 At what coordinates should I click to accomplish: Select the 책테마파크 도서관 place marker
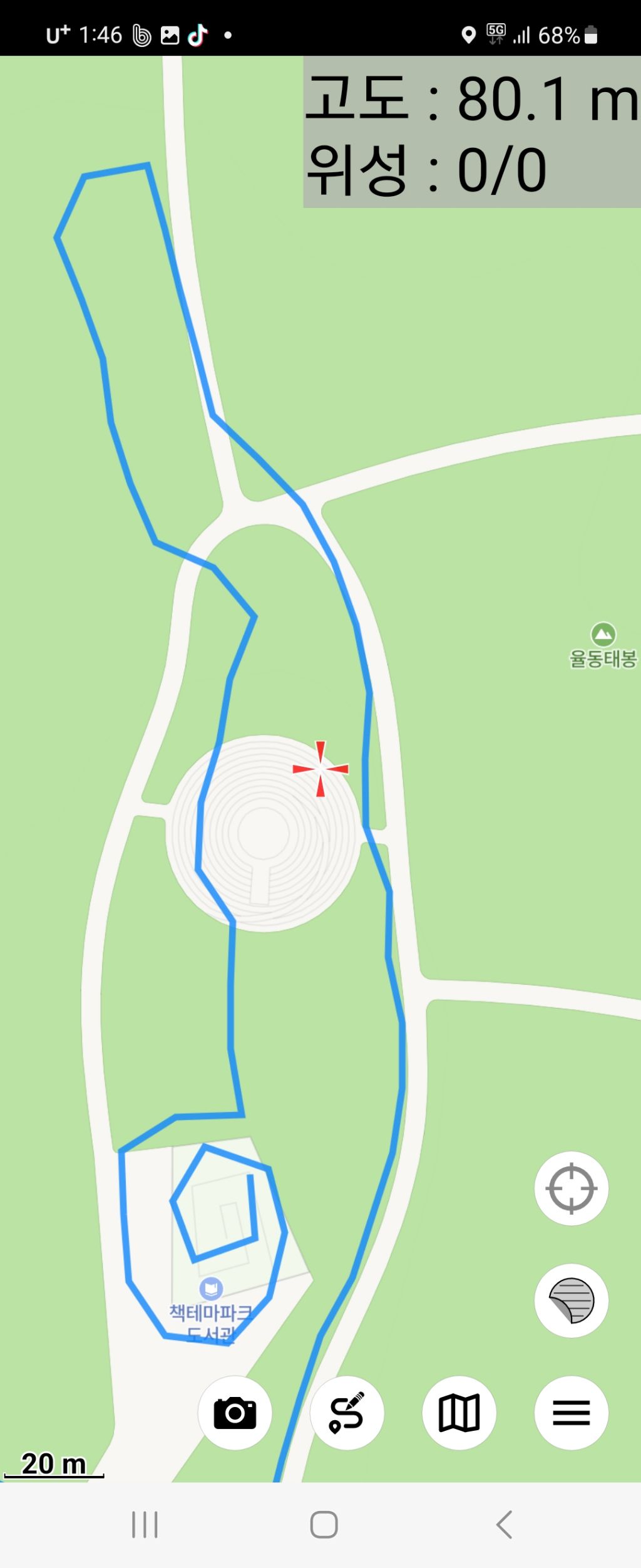[211, 1289]
